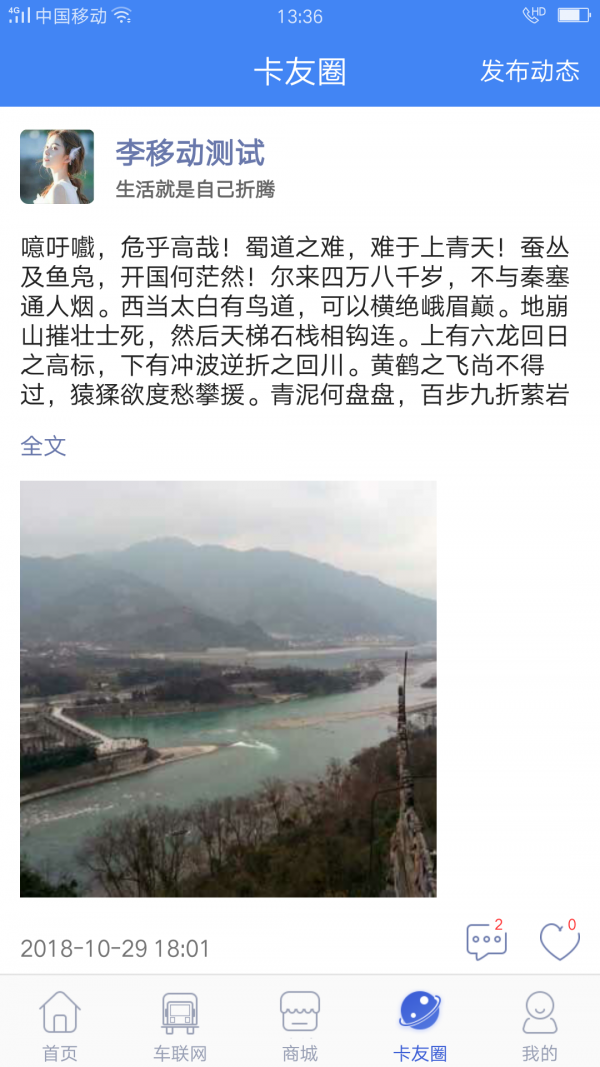600x1067 pixels.
Task: Open the 商城 tab
Action: point(300,1025)
